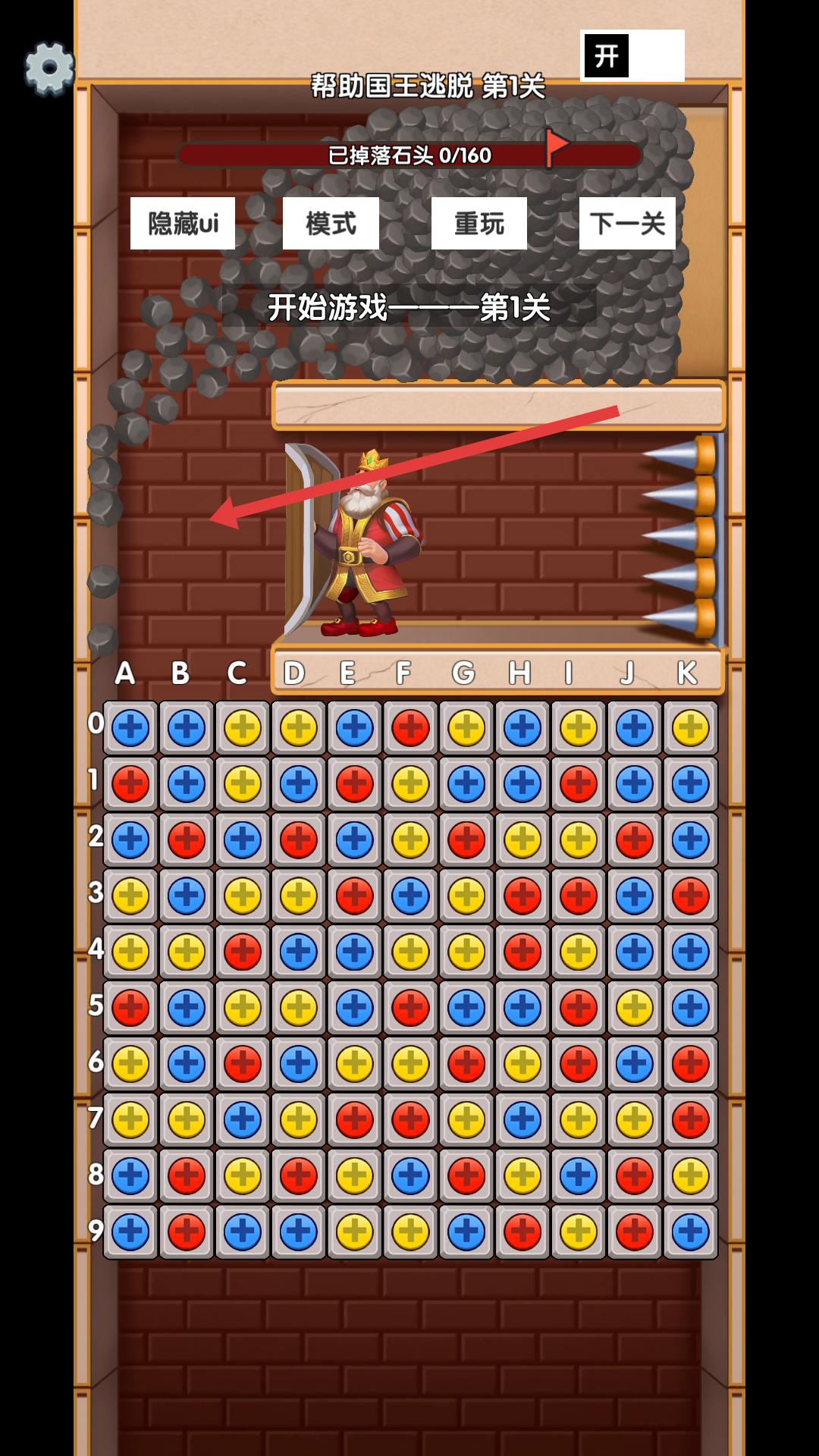Screen dimensions: 819x1456
Task: Open the settings gear
Action: click(49, 68)
